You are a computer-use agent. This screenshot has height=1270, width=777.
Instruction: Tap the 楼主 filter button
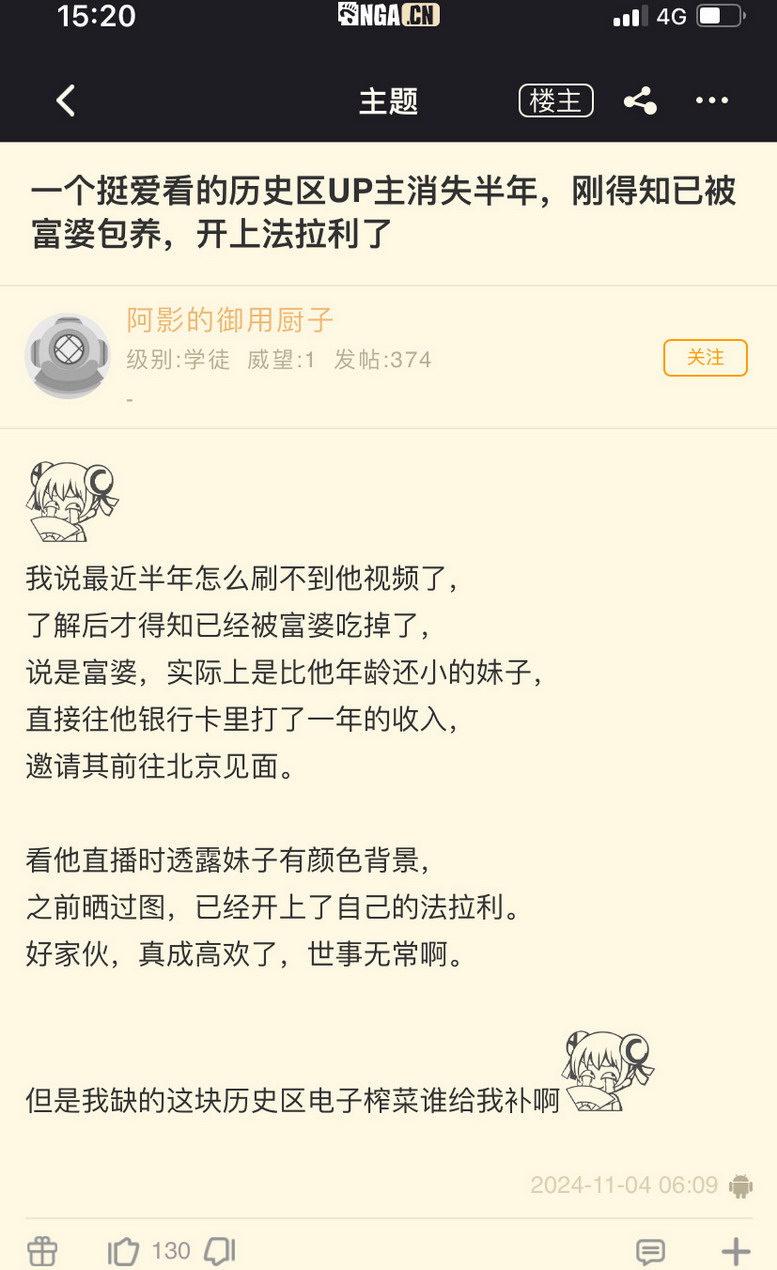(556, 101)
